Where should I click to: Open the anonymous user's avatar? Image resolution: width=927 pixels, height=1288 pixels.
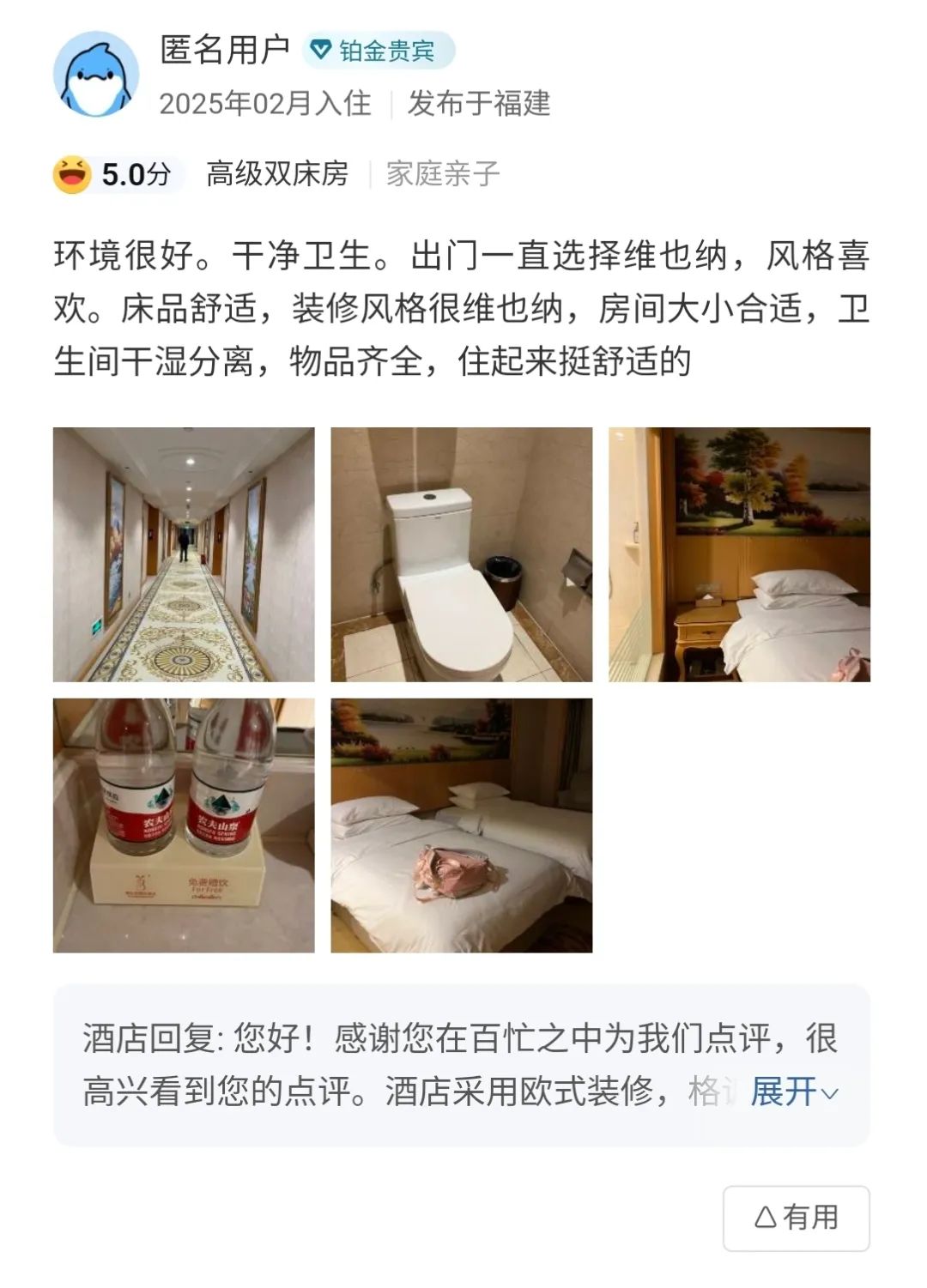click(x=96, y=76)
